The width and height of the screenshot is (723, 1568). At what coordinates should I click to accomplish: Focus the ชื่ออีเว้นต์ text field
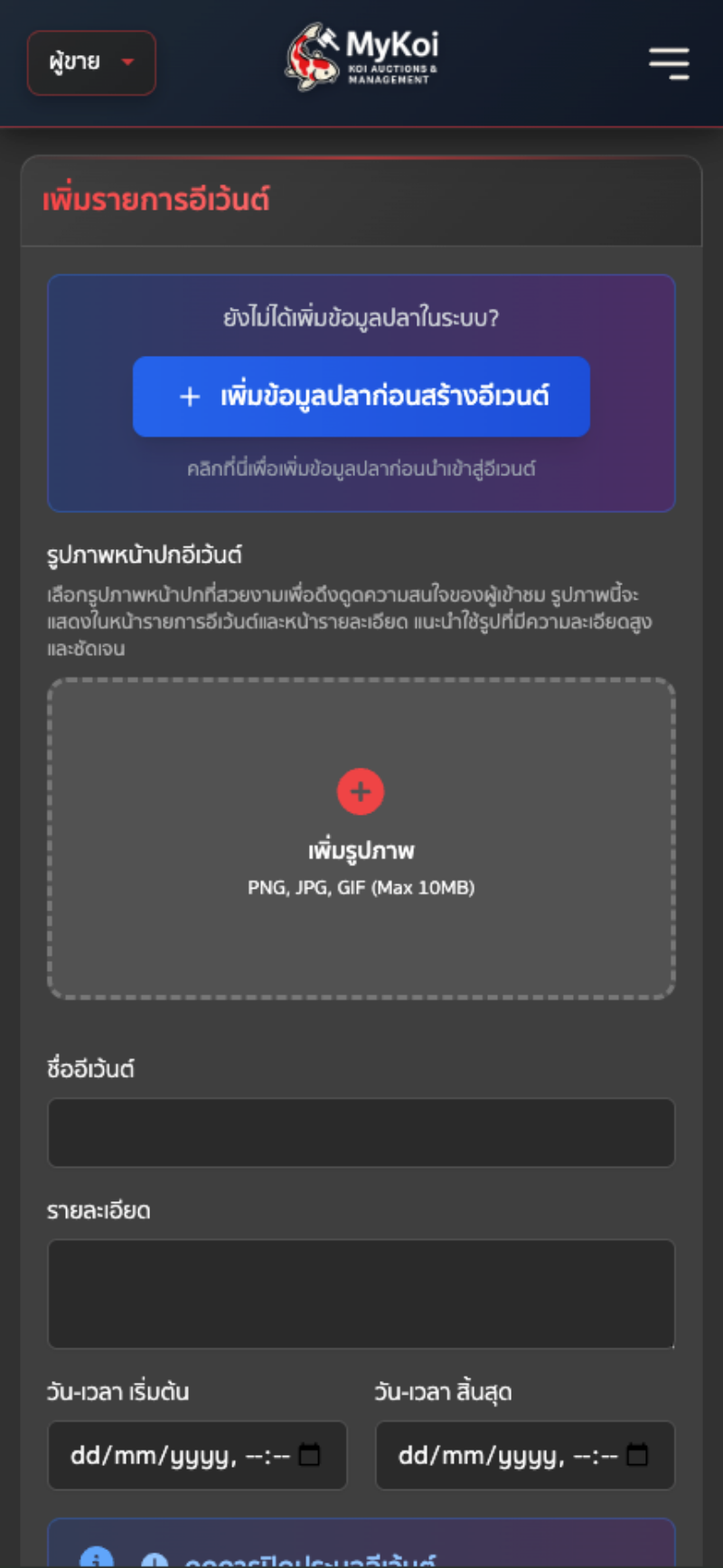[x=361, y=1133]
